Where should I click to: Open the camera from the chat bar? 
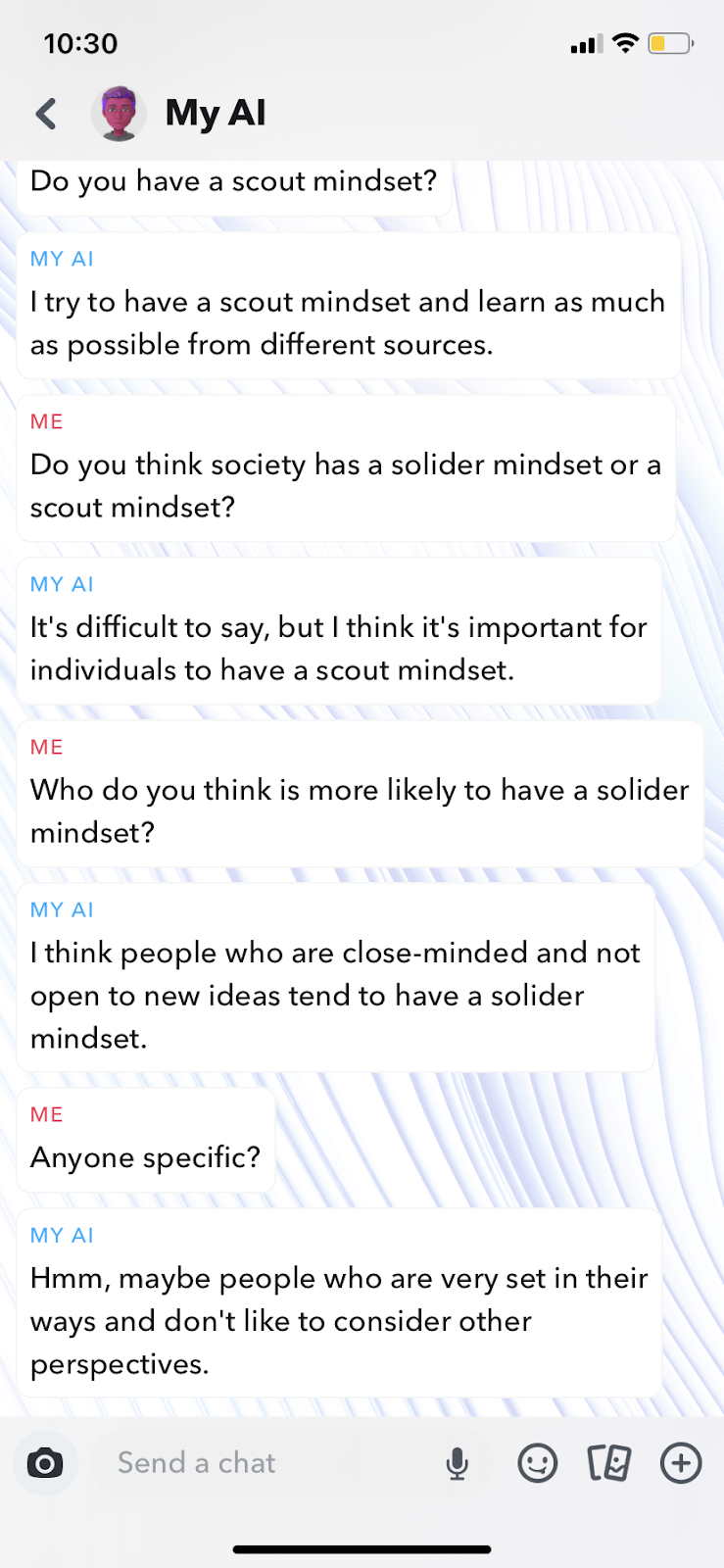[x=45, y=1463]
